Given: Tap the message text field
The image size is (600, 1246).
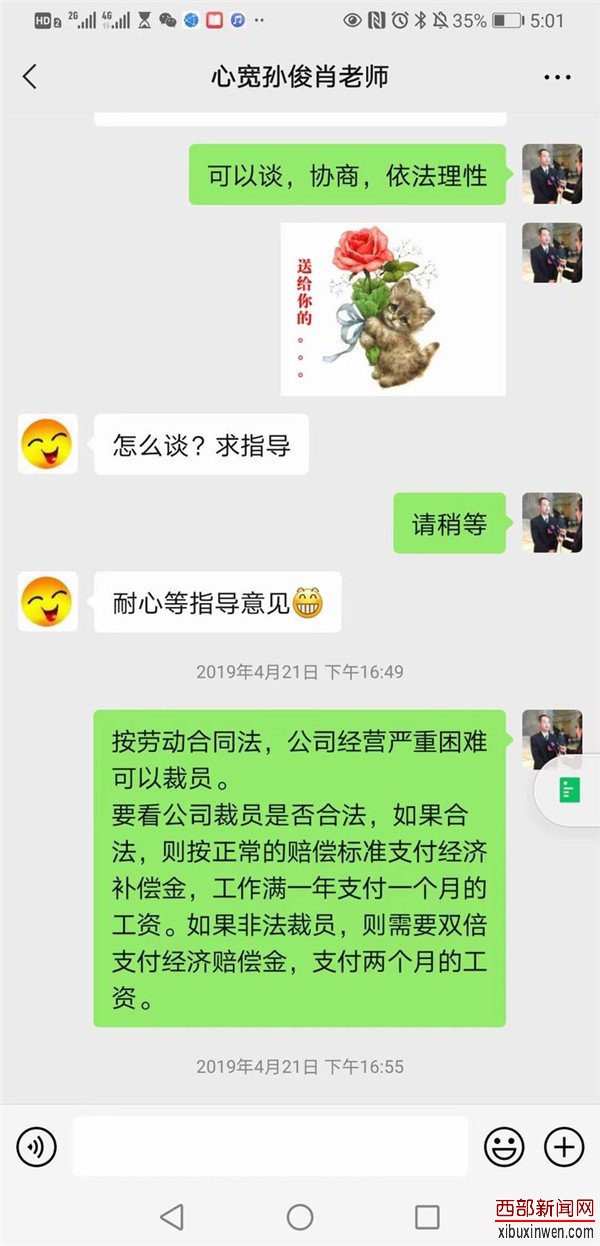Looking at the screenshot, I should [x=270, y=1146].
